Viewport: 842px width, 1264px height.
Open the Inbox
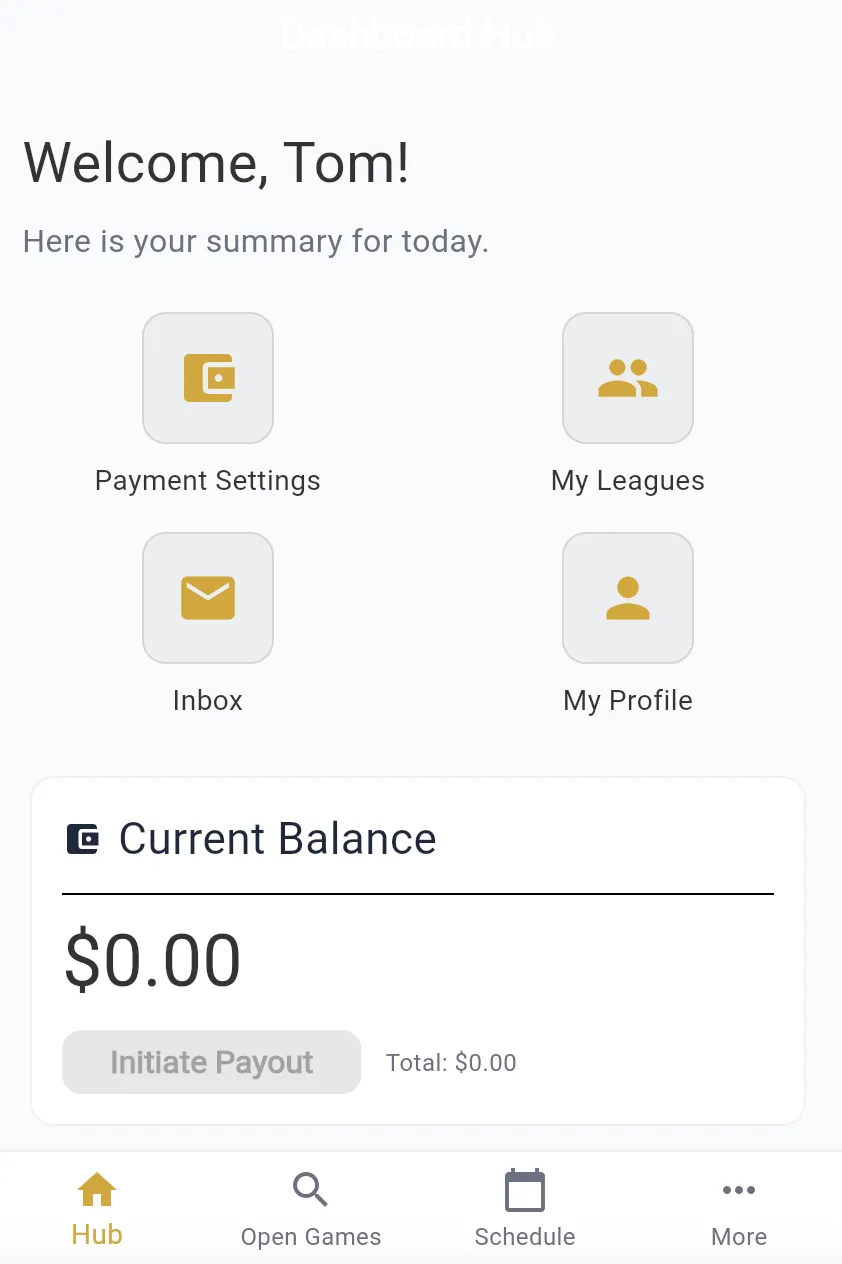pos(208,598)
